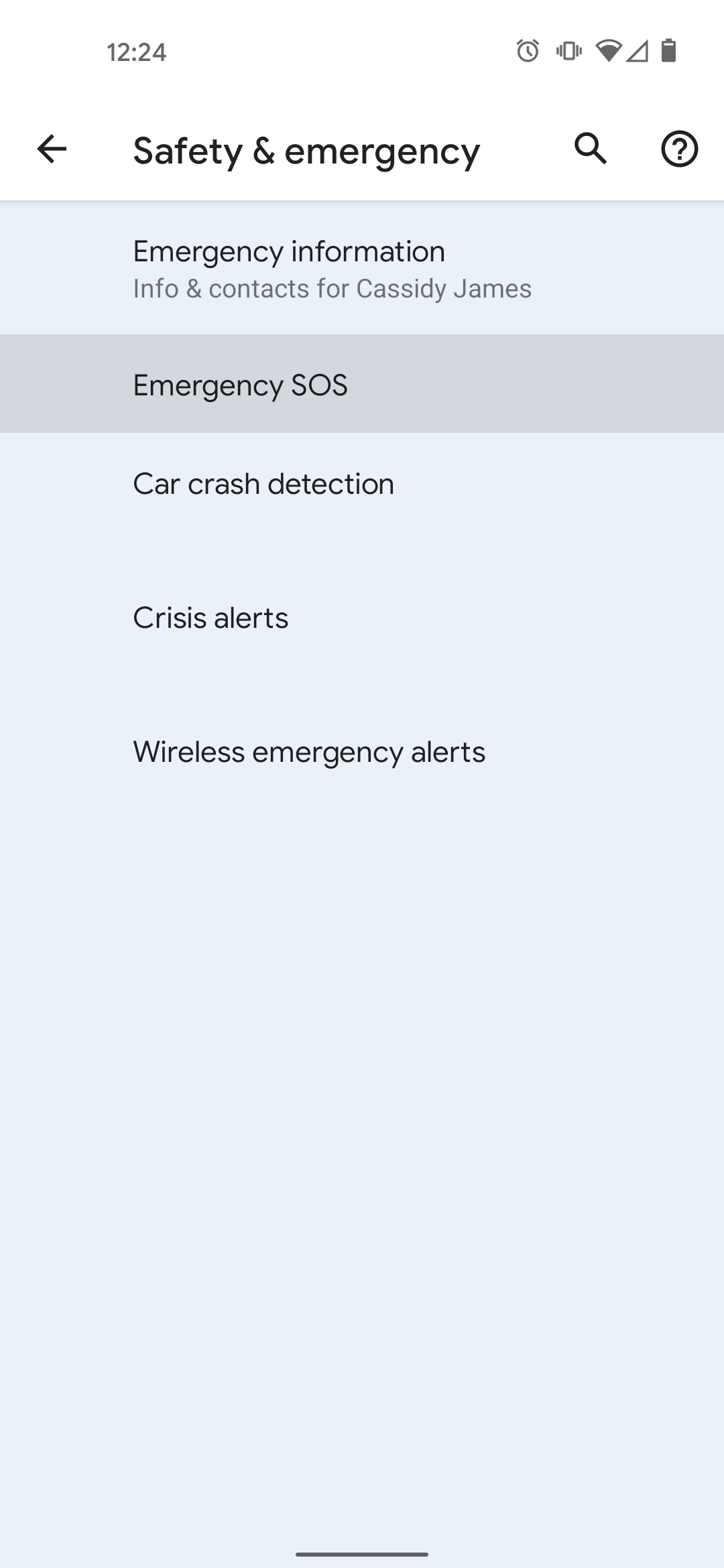Open the help question mark icon
Screen dimensions: 724x1568
coord(679,149)
